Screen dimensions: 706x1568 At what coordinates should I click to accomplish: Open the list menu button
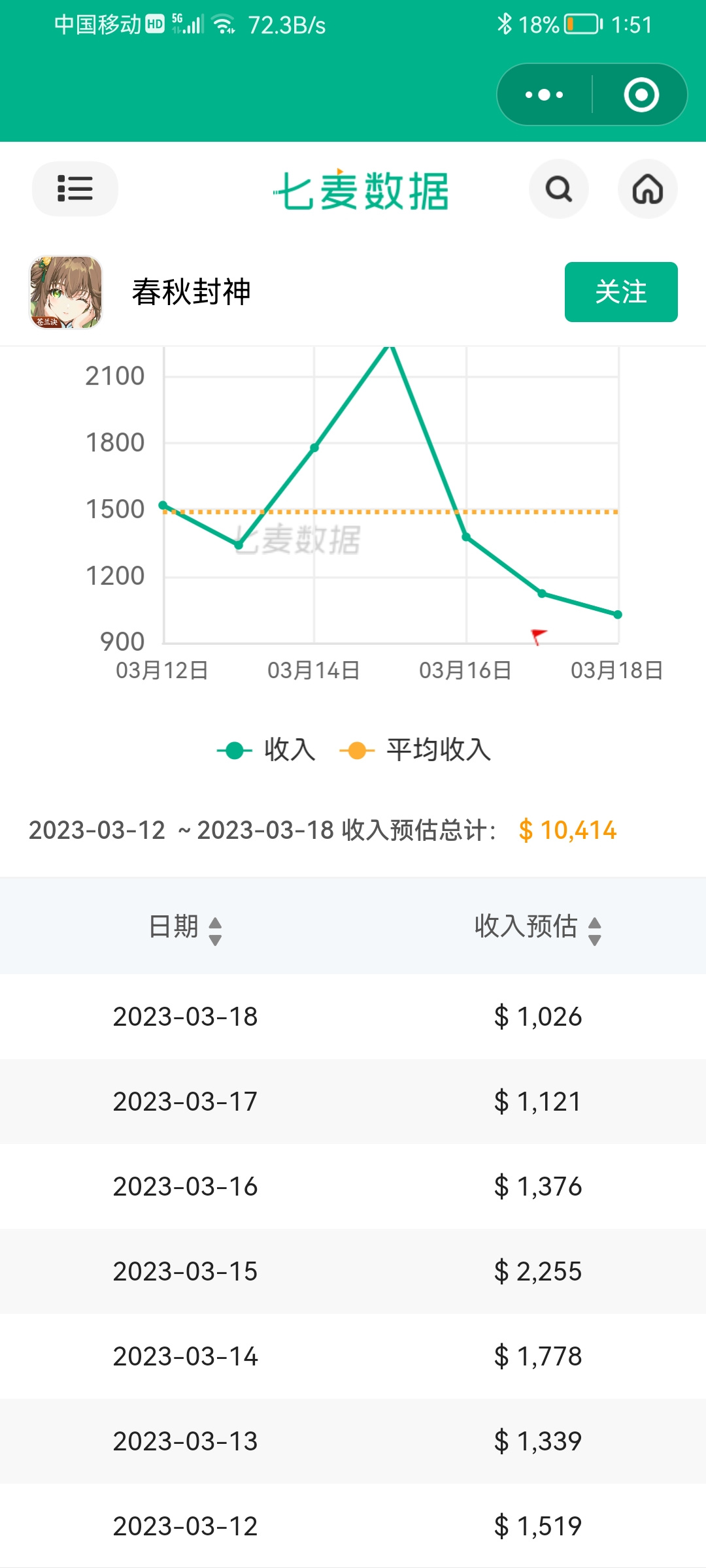click(x=75, y=189)
